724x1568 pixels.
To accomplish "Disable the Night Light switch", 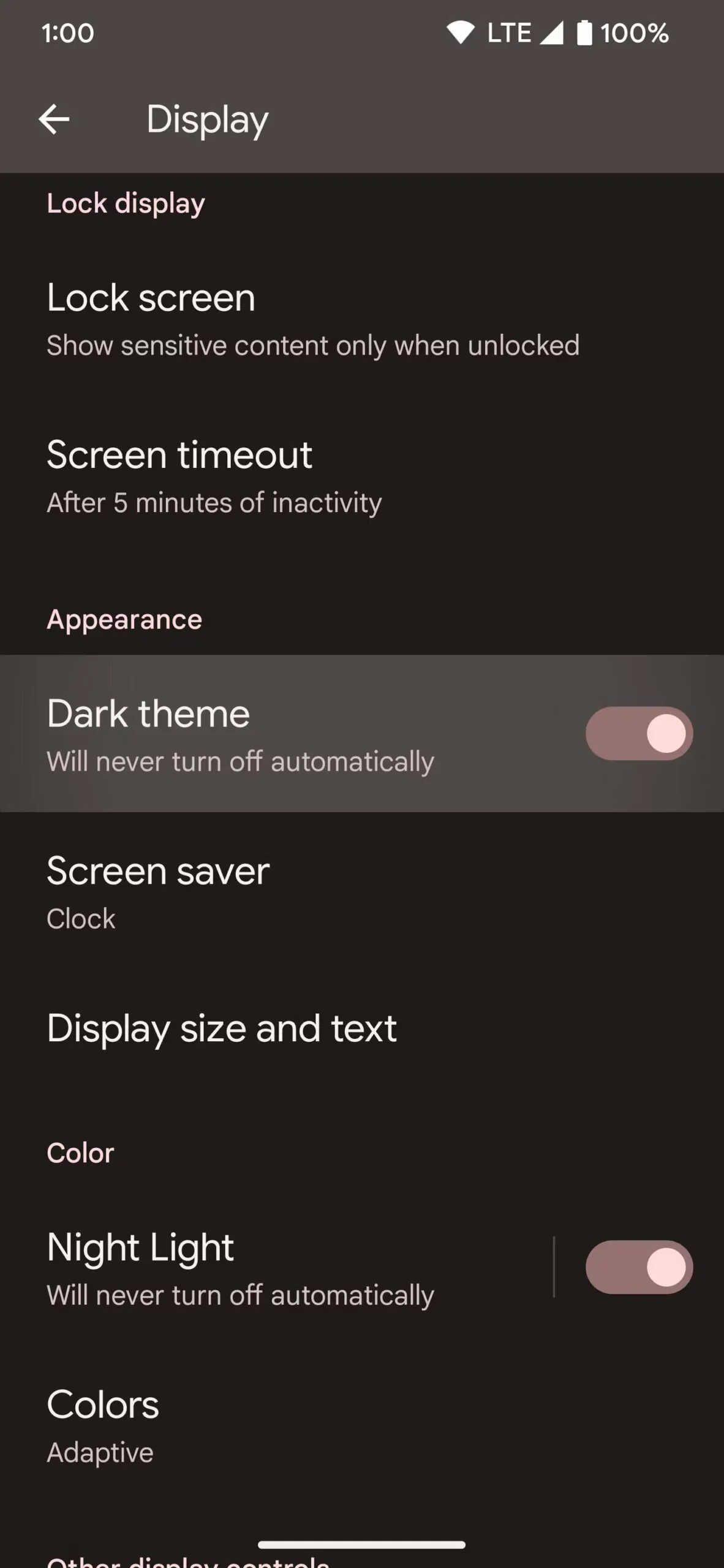I will (x=638, y=1267).
